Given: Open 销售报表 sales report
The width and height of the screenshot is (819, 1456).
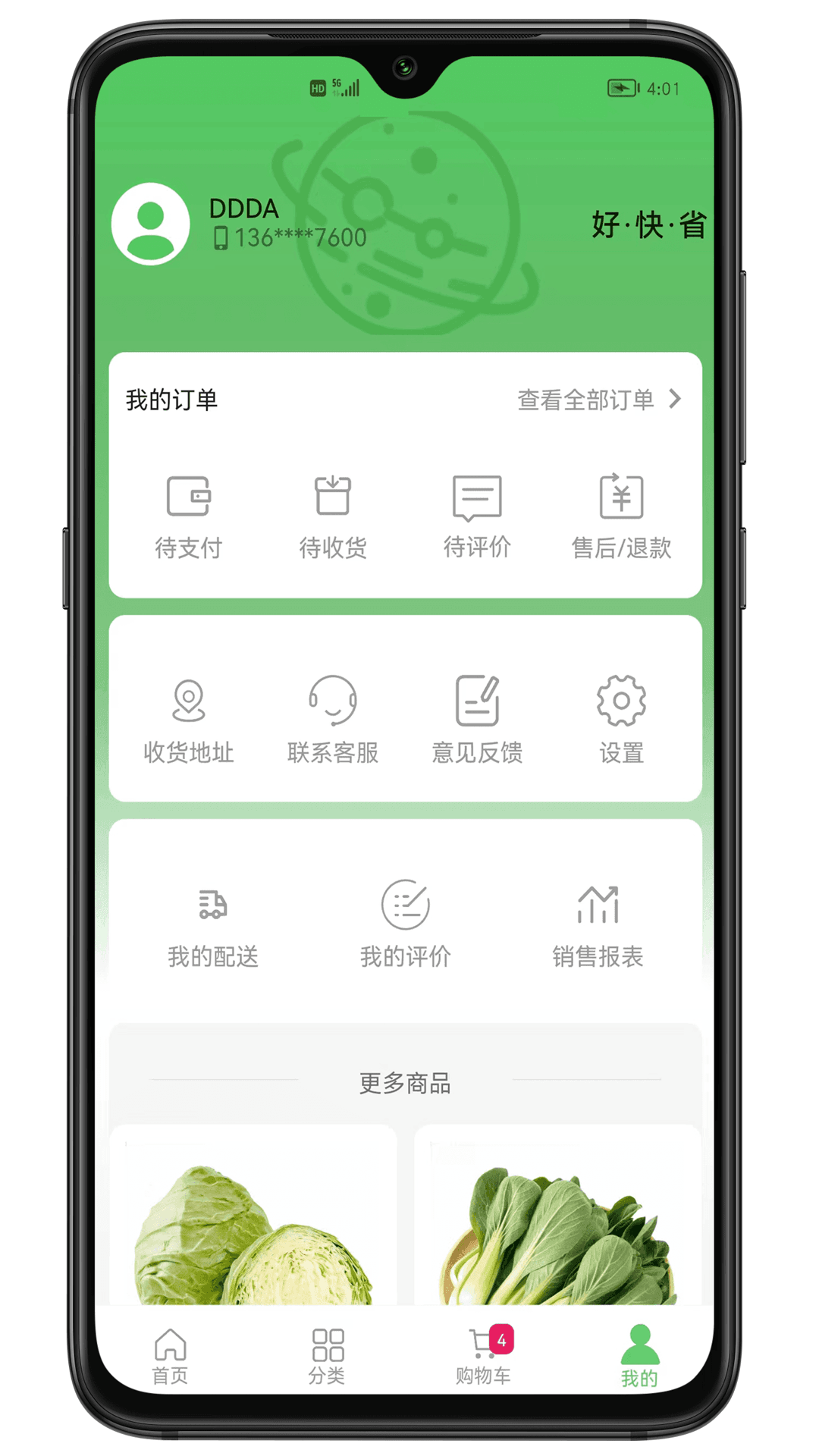Looking at the screenshot, I should (x=598, y=924).
